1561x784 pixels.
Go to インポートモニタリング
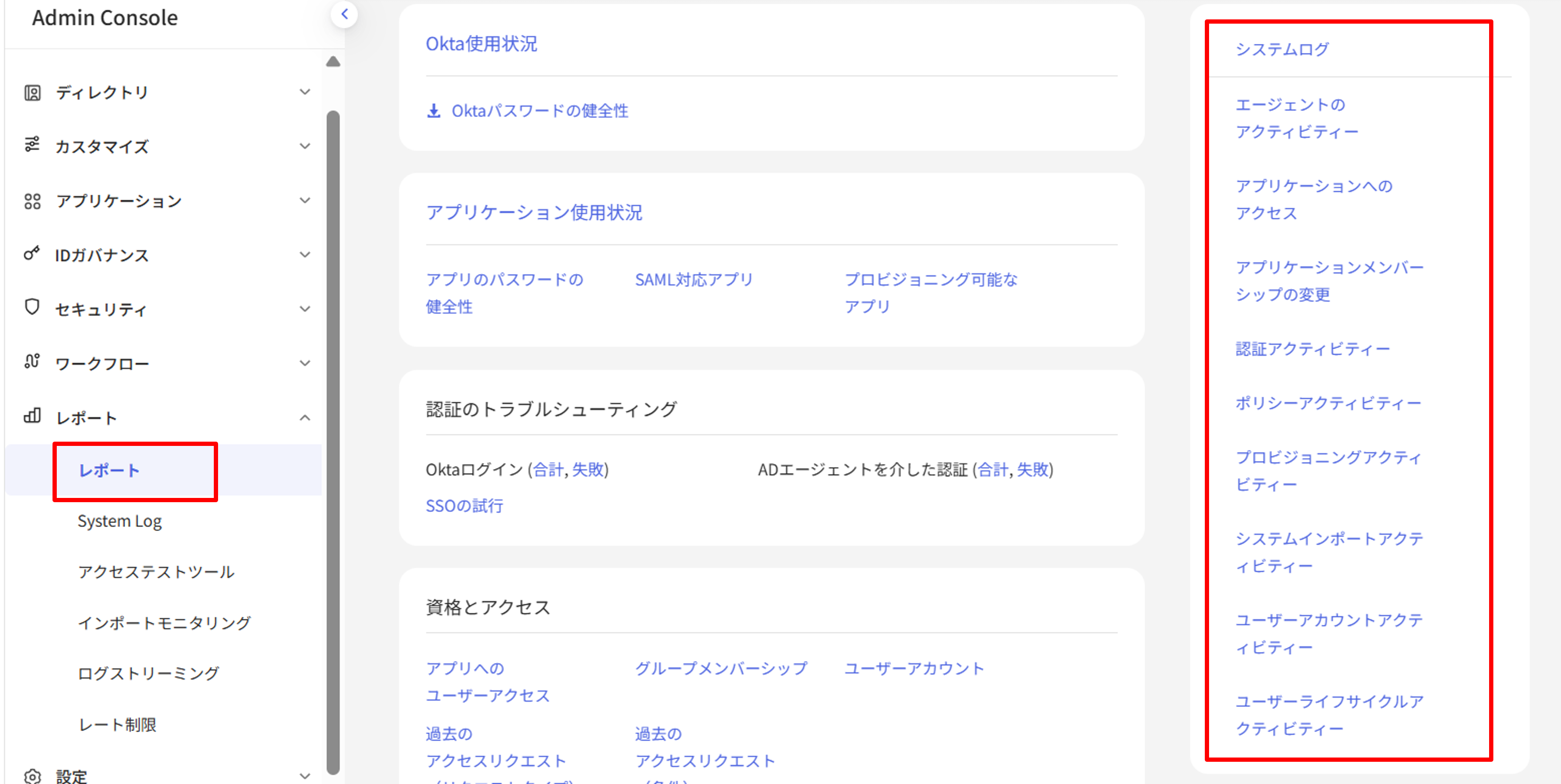pyautogui.click(x=164, y=622)
